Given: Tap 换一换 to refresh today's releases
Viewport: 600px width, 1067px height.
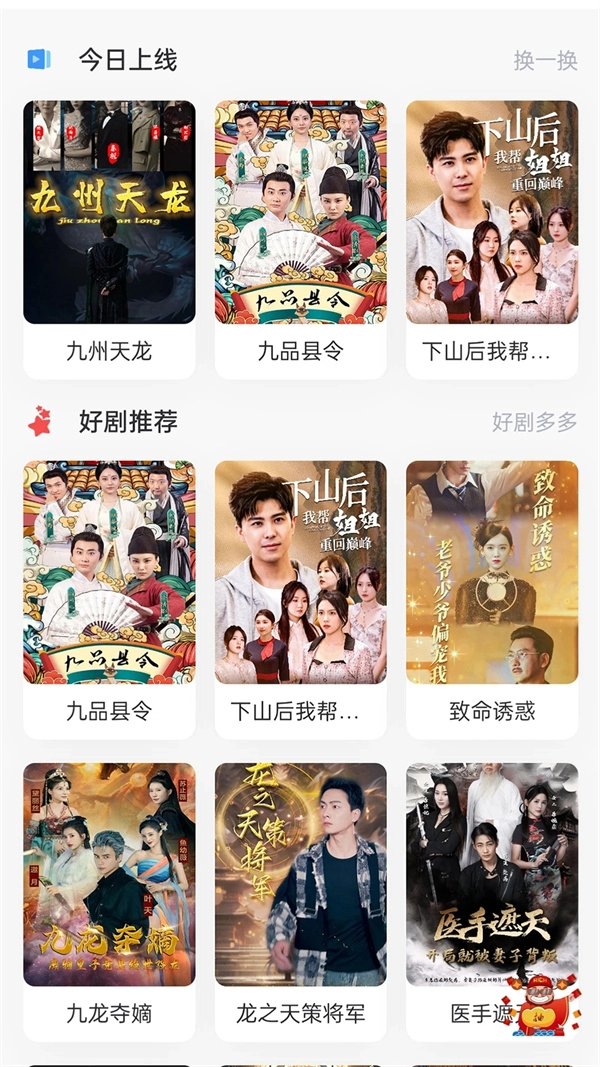Looking at the screenshot, I should [x=545, y=60].
